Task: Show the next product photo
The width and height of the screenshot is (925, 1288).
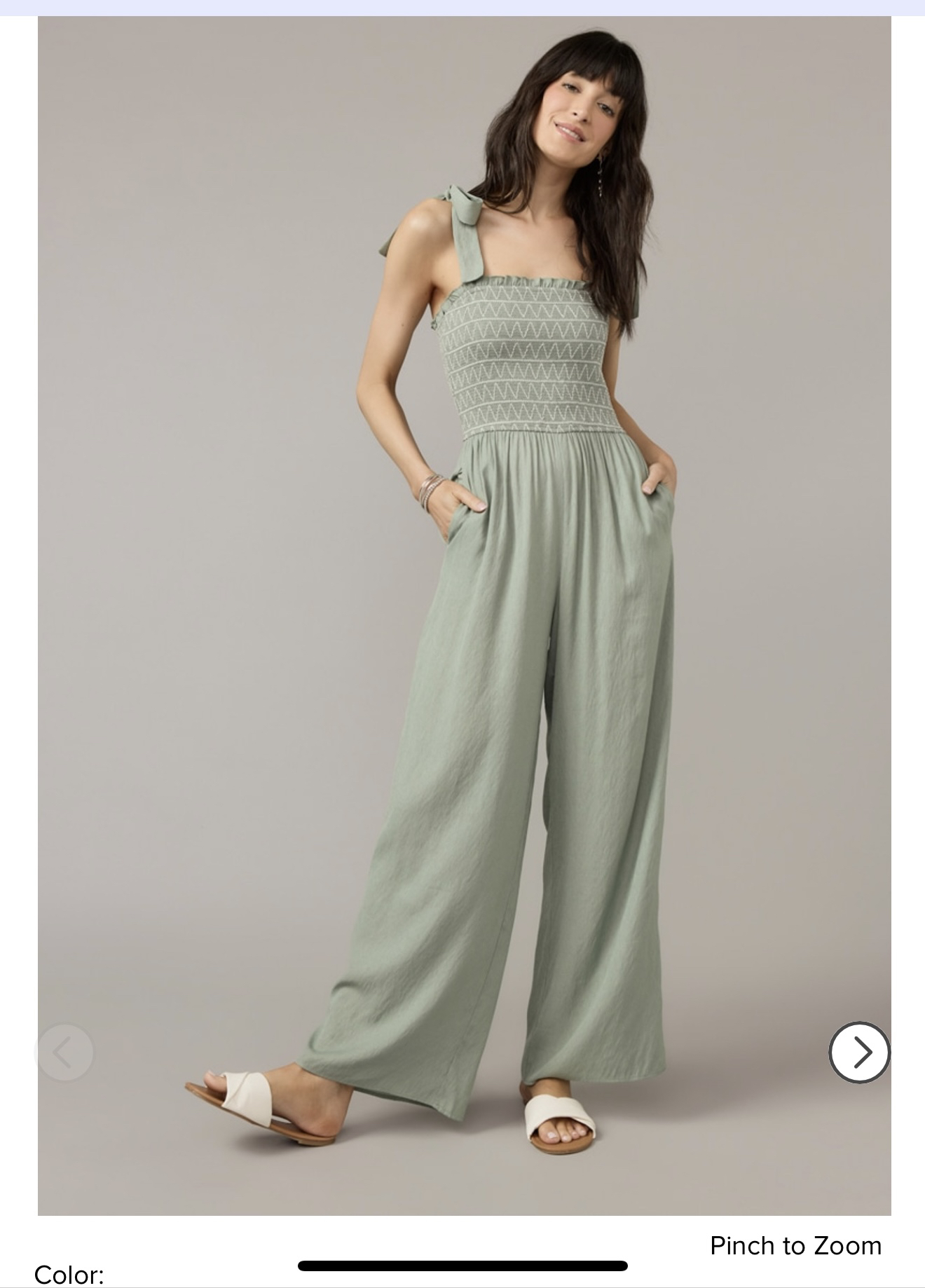Action: (x=859, y=1052)
